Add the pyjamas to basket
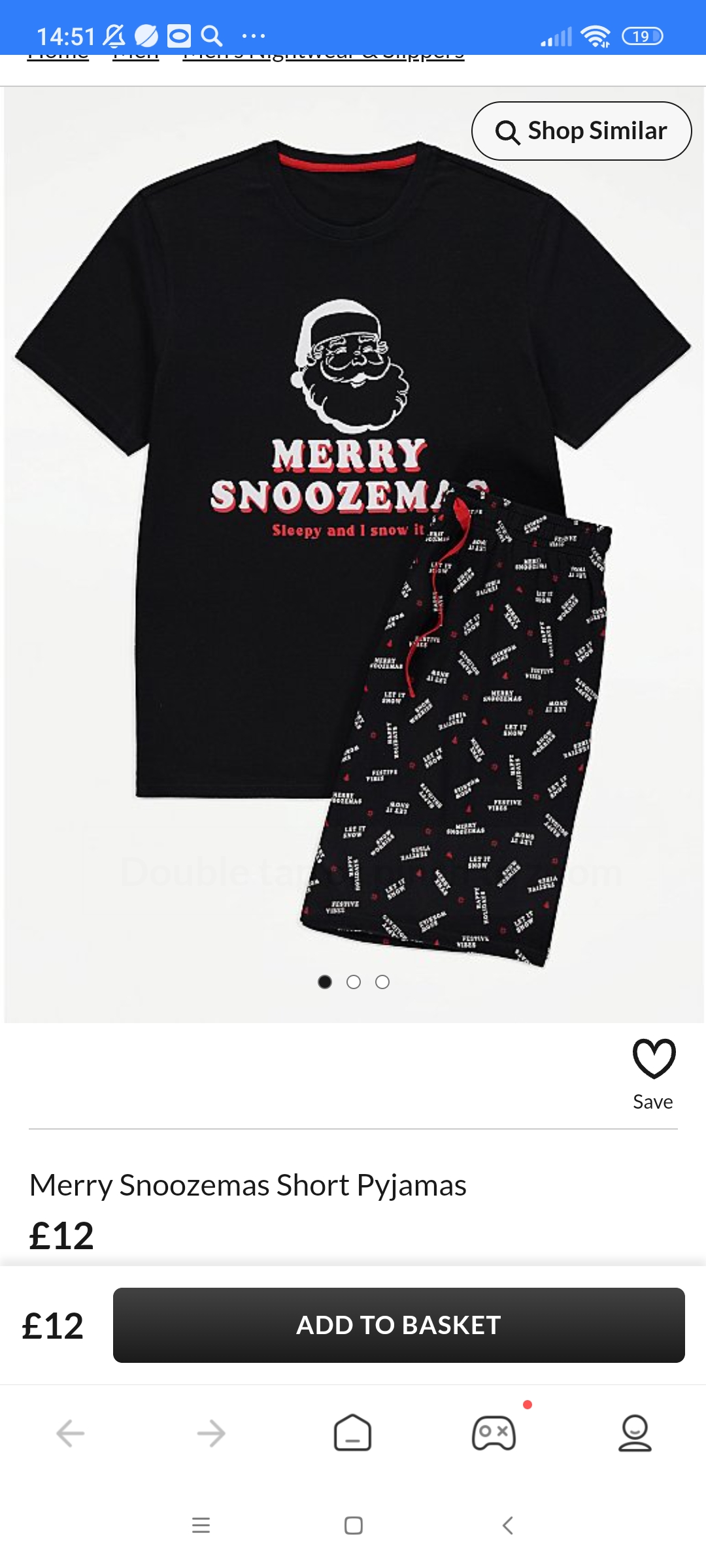The height and width of the screenshot is (1568, 706). (399, 1325)
